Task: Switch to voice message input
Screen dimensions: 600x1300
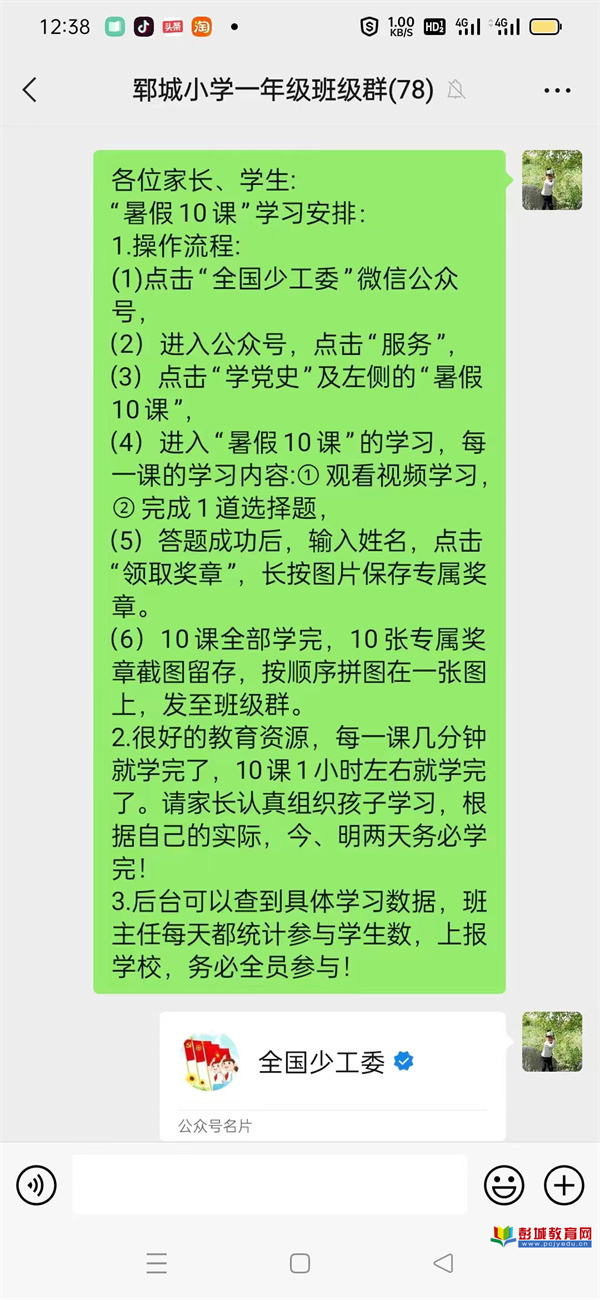Action: [37, 1185]
